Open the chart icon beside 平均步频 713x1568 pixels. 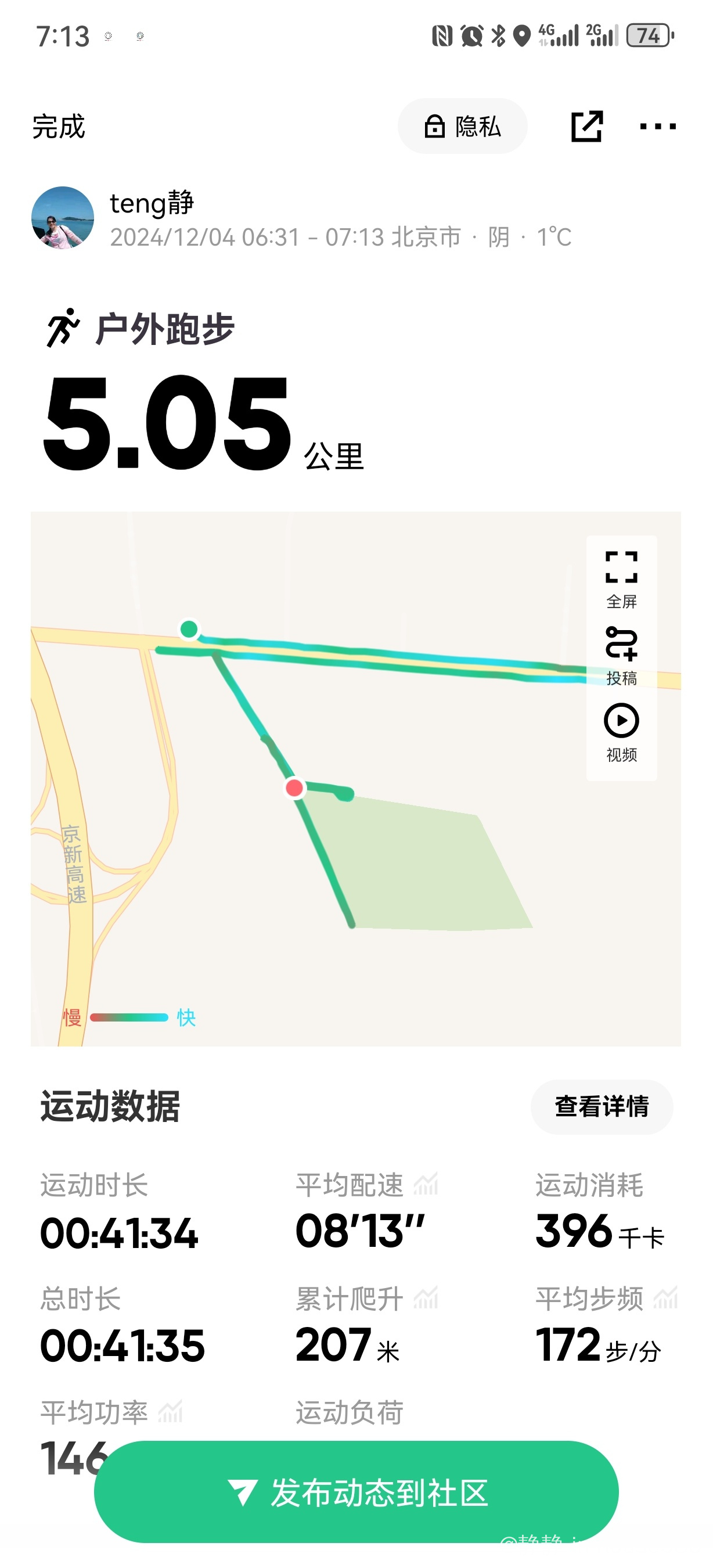[x=665, y=1297]
